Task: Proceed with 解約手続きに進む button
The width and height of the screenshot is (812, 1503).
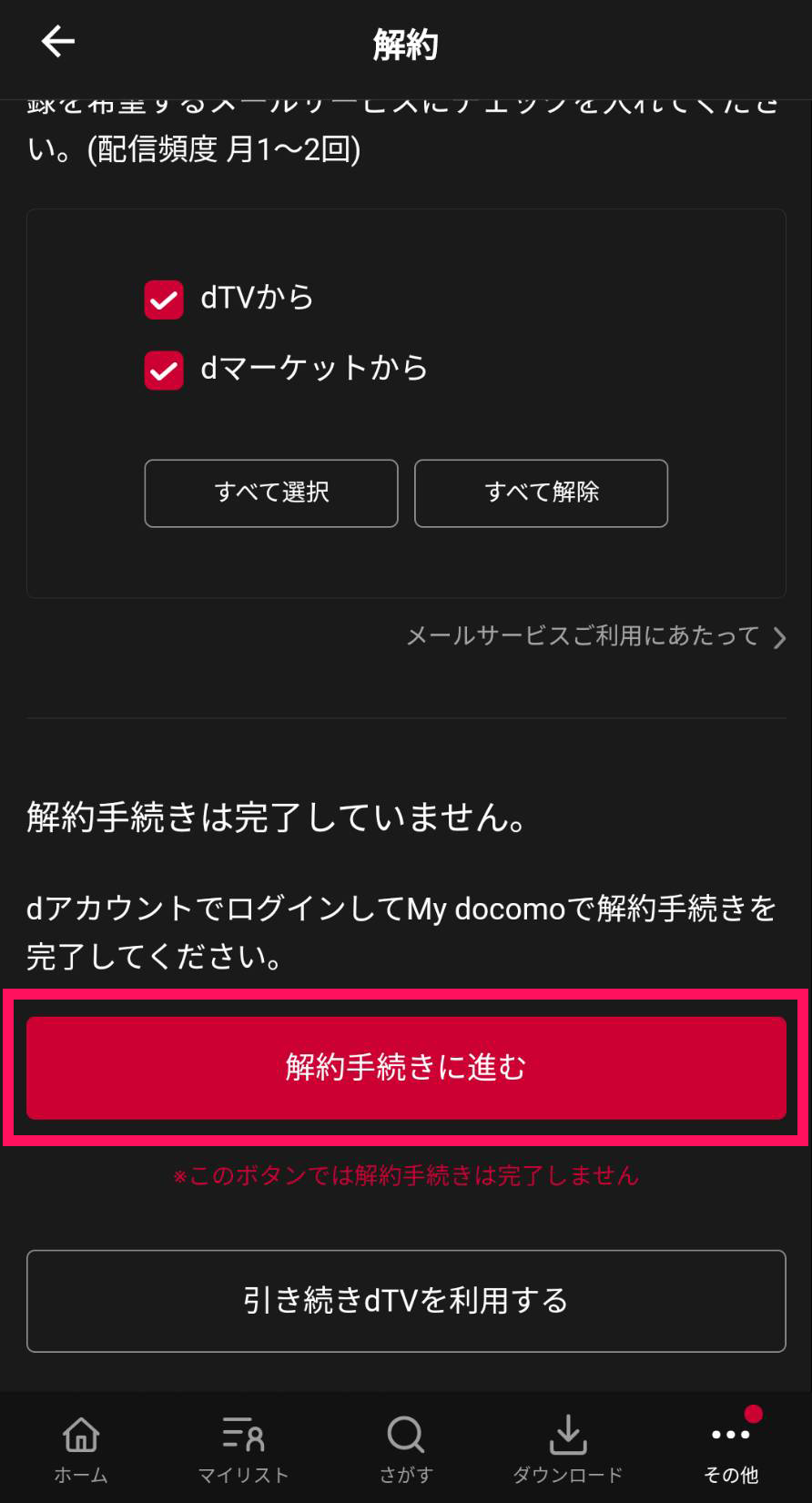Action: point(406,1068)
